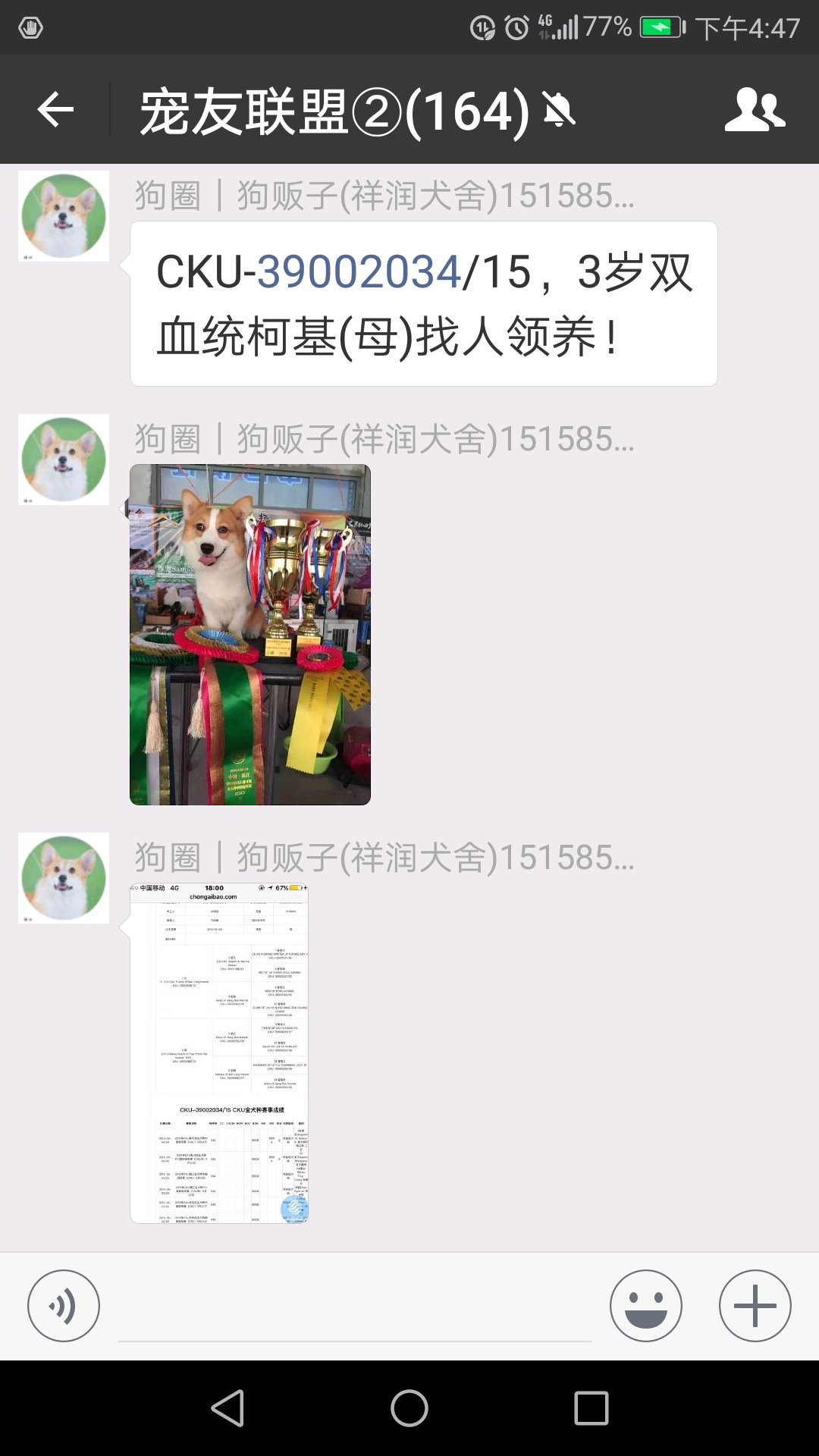
Task: Open group members info icon
Action: pyautogui.click(x=755, y=110)
